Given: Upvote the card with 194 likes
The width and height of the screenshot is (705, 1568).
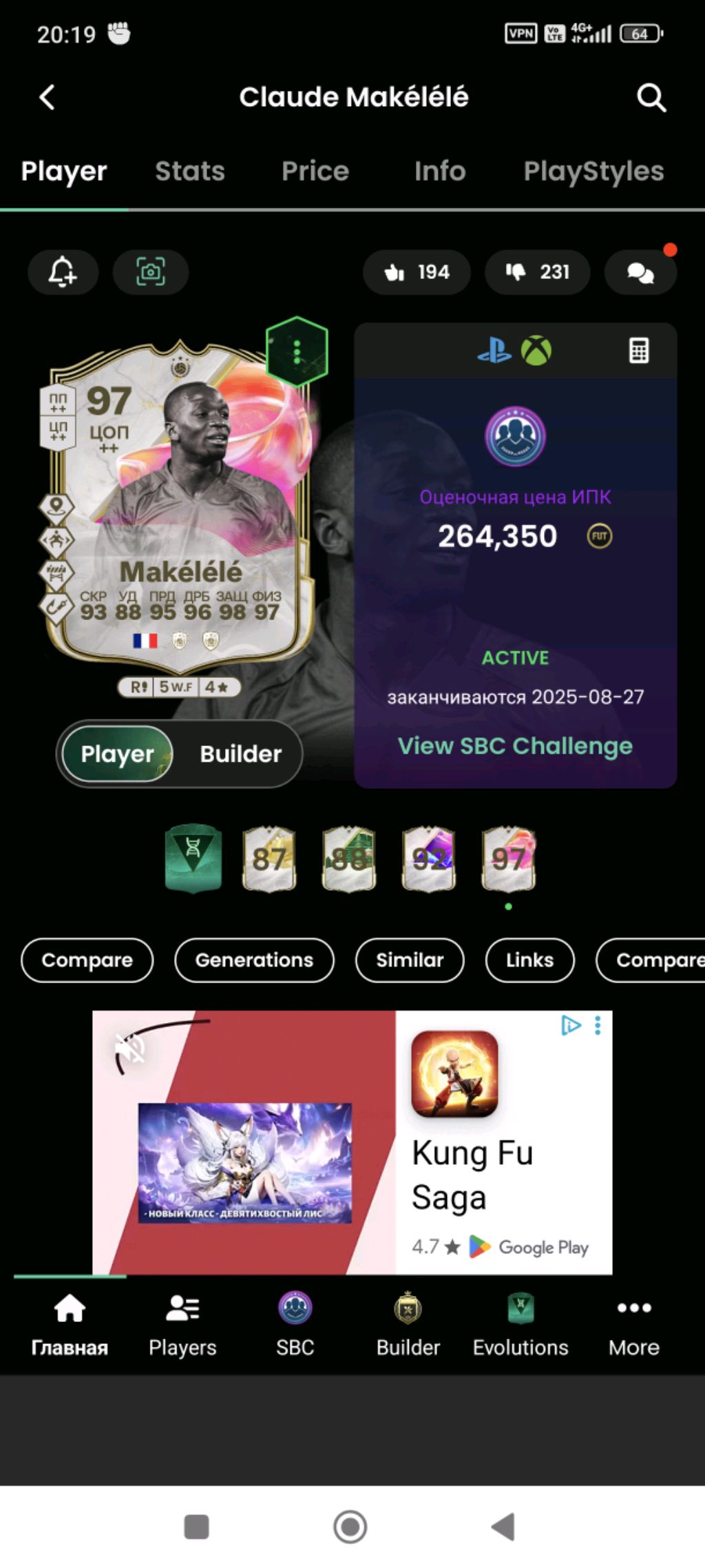Looking at the screenshot, I should click(x=417, y=272).
